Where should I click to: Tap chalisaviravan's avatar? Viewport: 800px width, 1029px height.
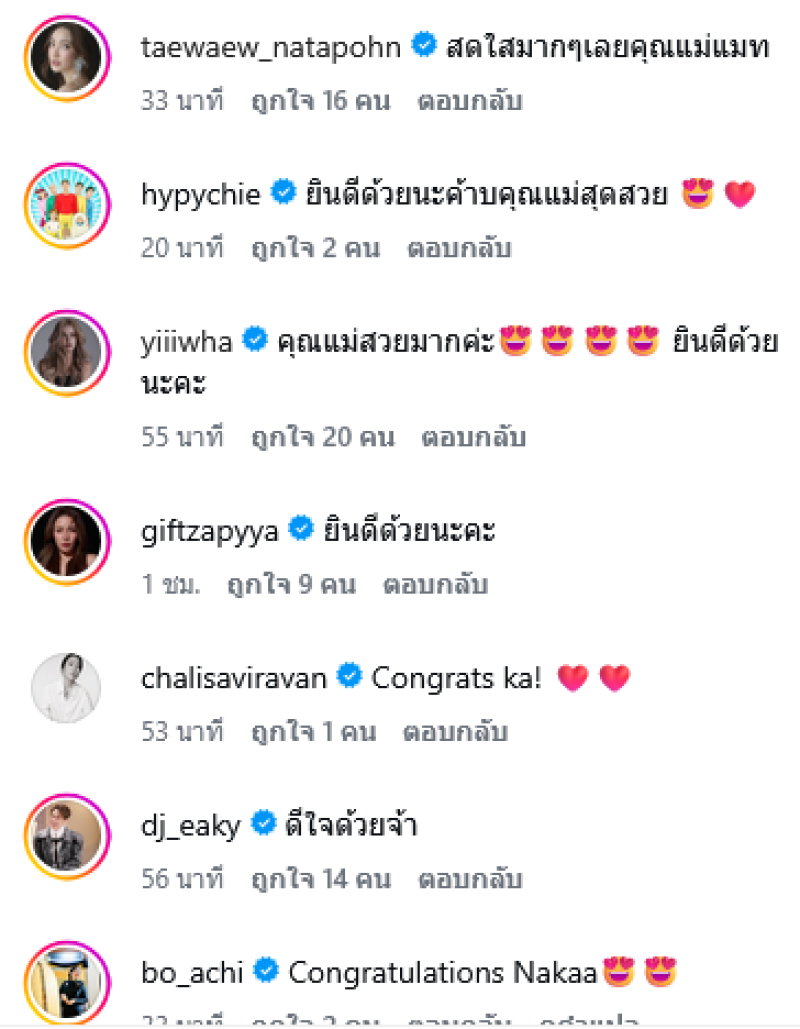(66, 688)
